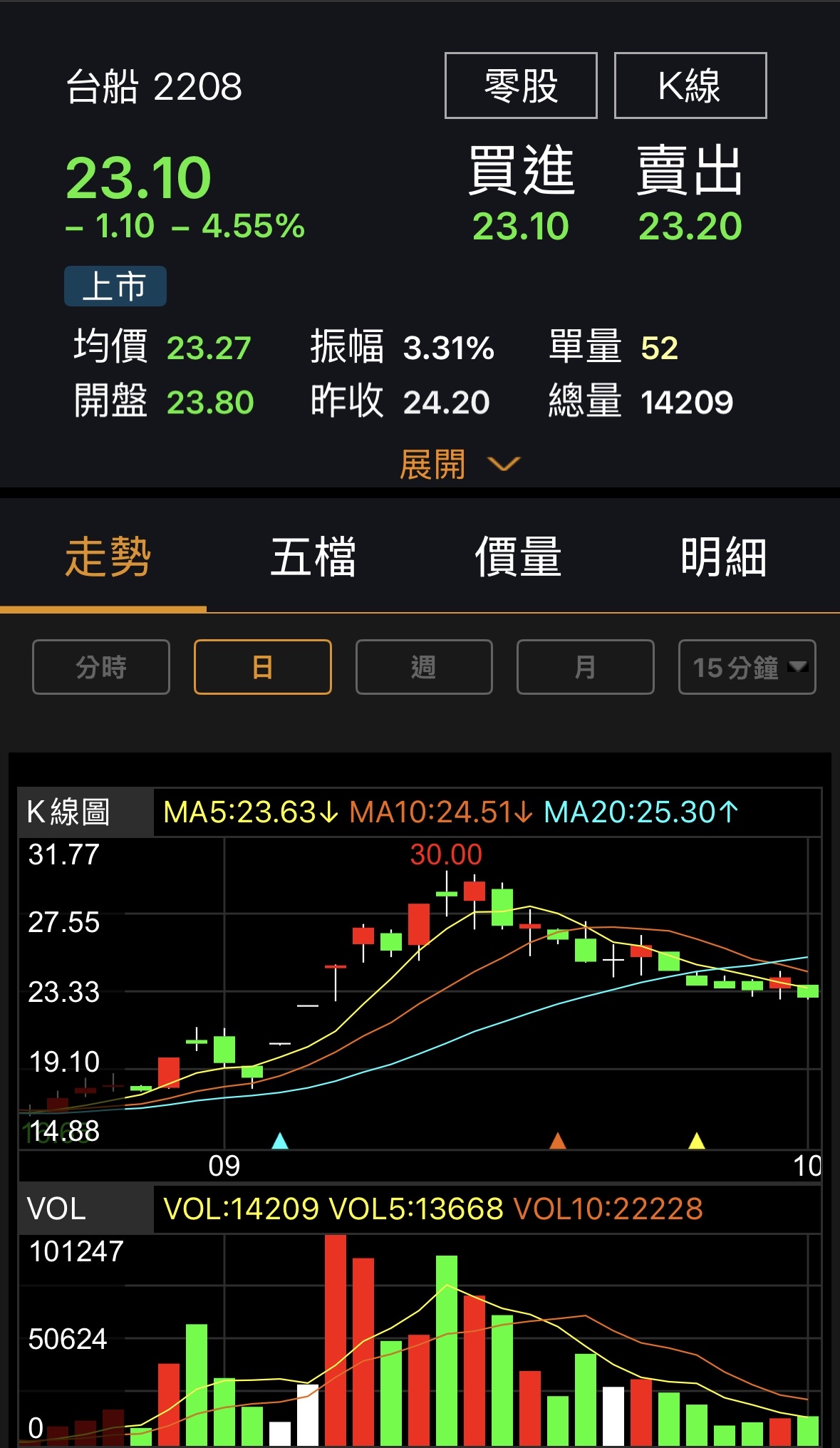Change chart to 月 monthly period
Screen dimensions: 840x1448
[x=585, y=667]
